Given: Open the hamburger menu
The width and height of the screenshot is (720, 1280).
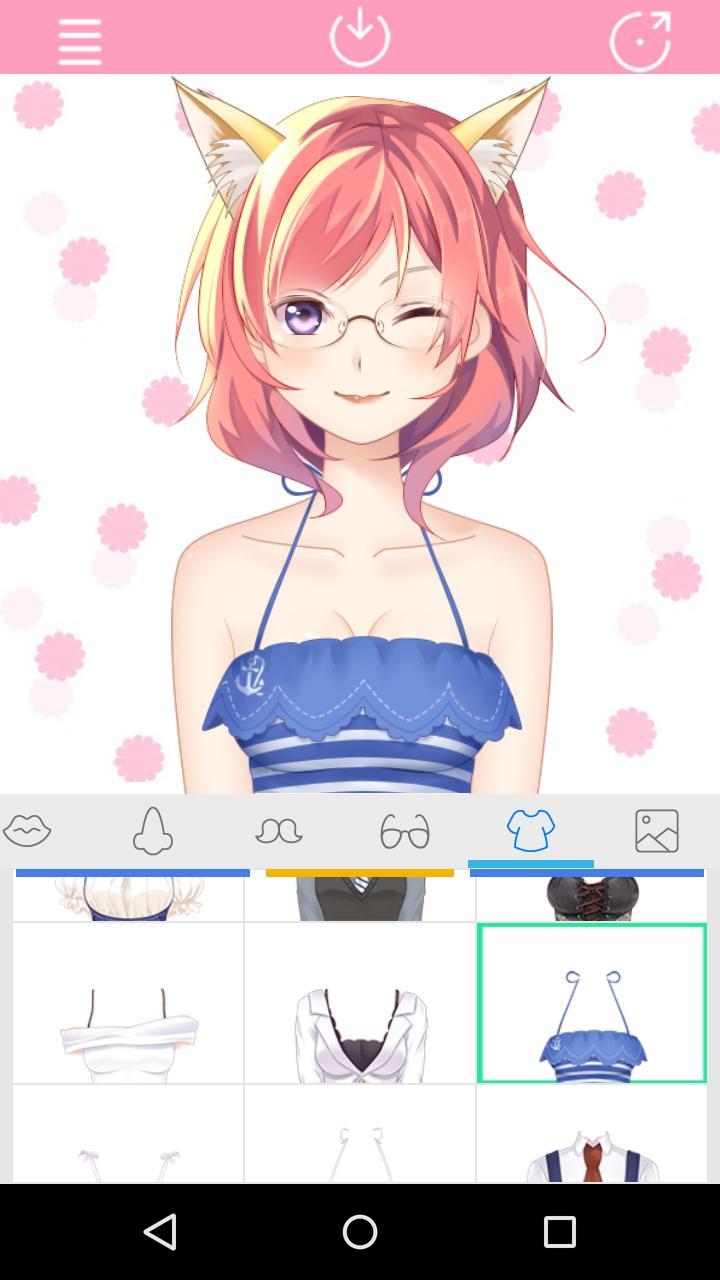Looking at the screenshot, I should 79,41.
